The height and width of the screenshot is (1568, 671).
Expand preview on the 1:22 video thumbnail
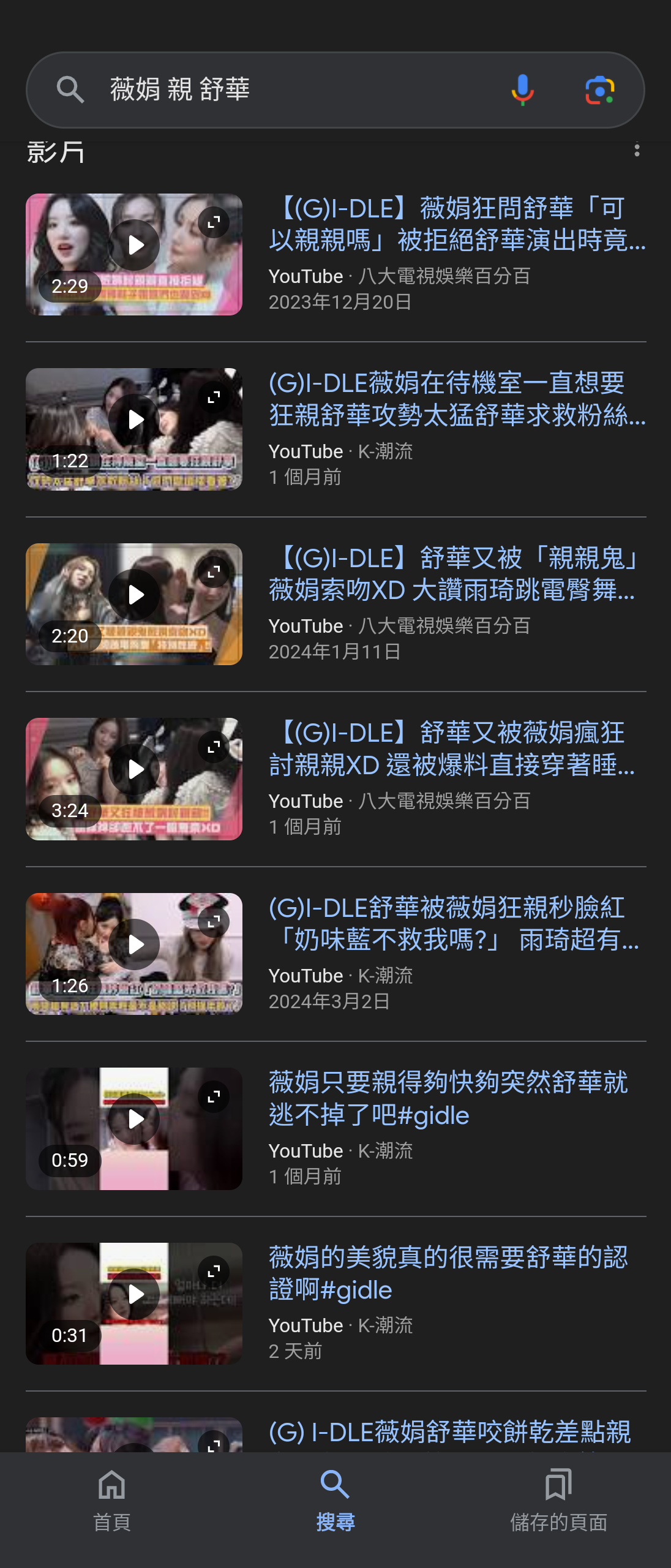click(214, 398)
